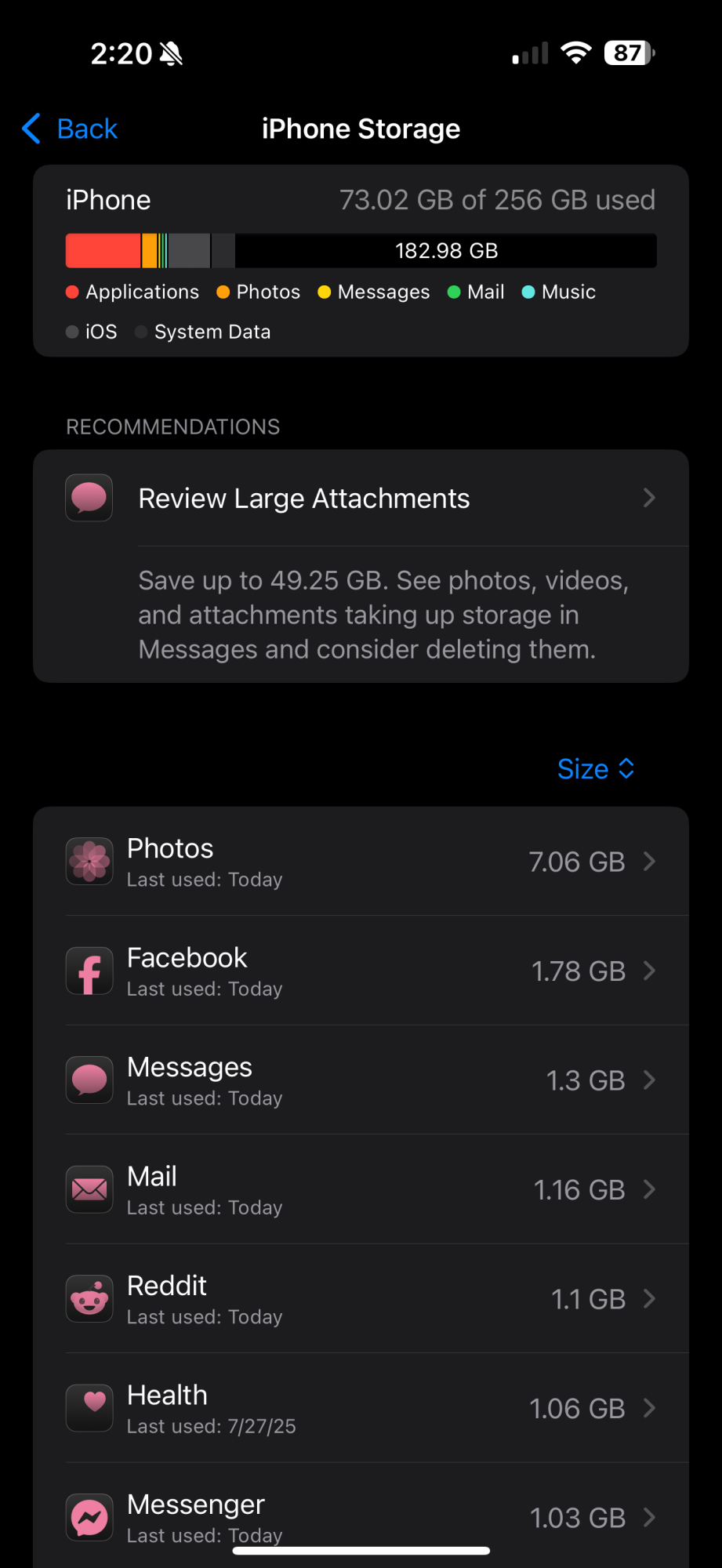This screenshot has width=722, height=1568.
Task: Open Messages storage details
Action: [x=361, y=1080]
